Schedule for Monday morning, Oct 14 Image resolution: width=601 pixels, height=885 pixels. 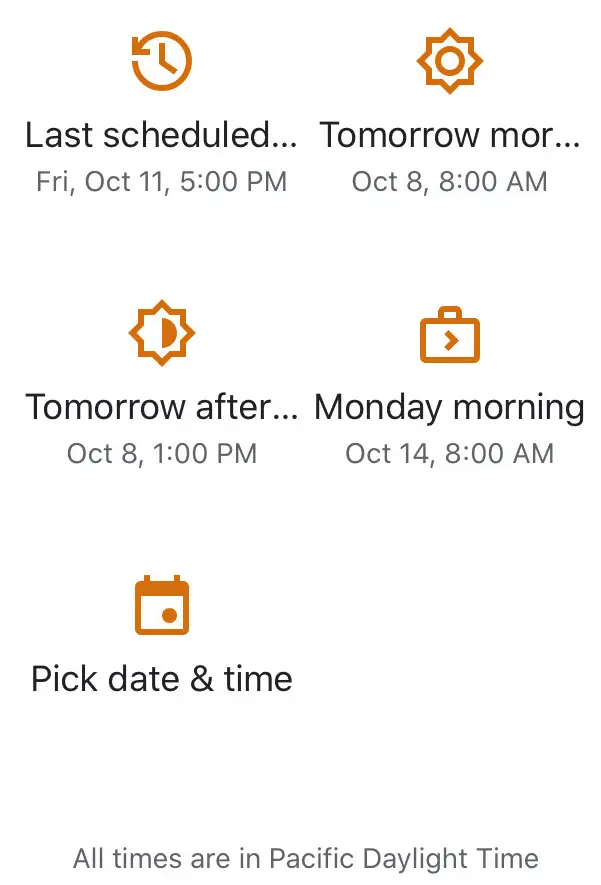click(x=449, y=382)
